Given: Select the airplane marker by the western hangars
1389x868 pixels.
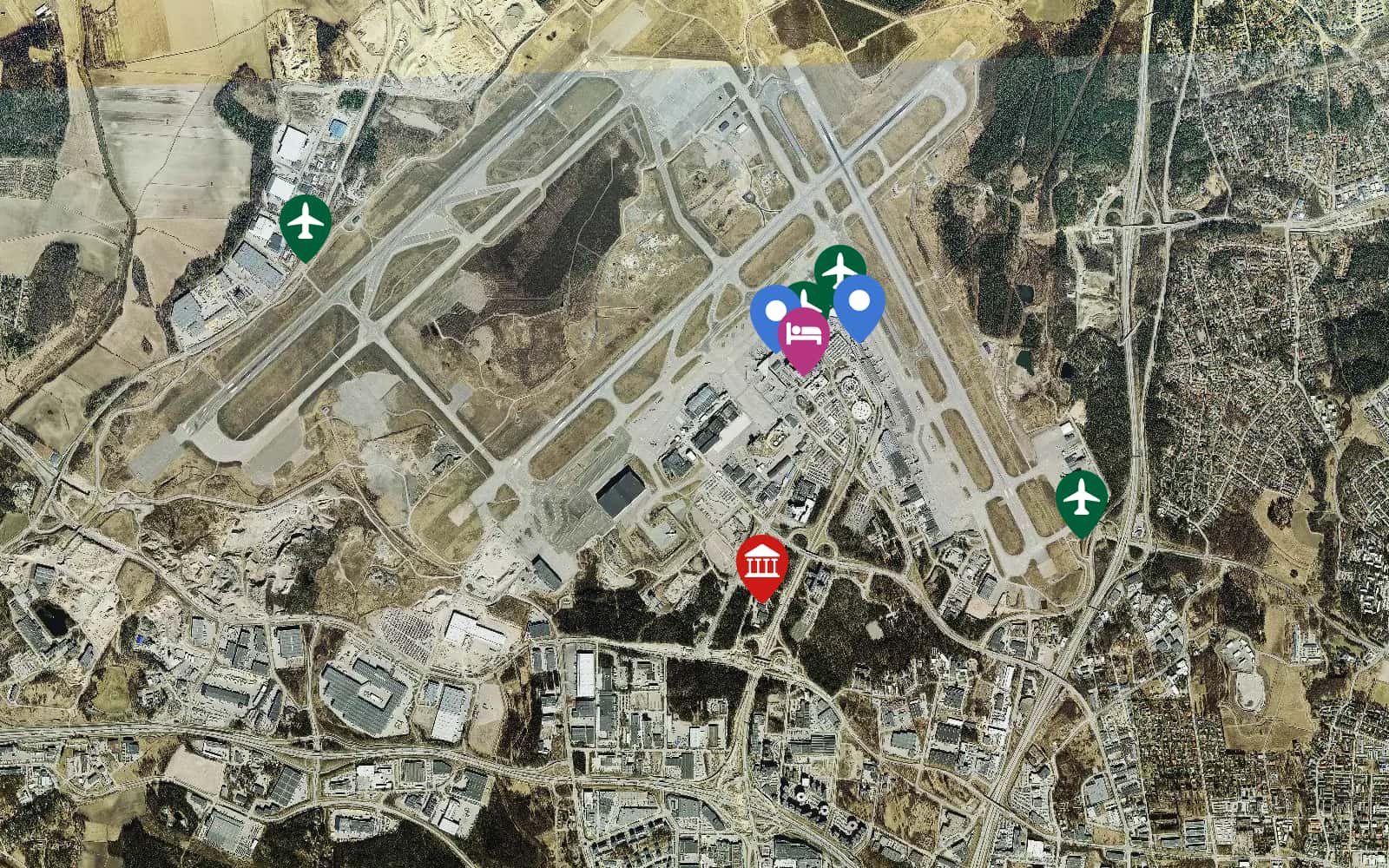Looking at the screenshot, I should tap(306, 221).
